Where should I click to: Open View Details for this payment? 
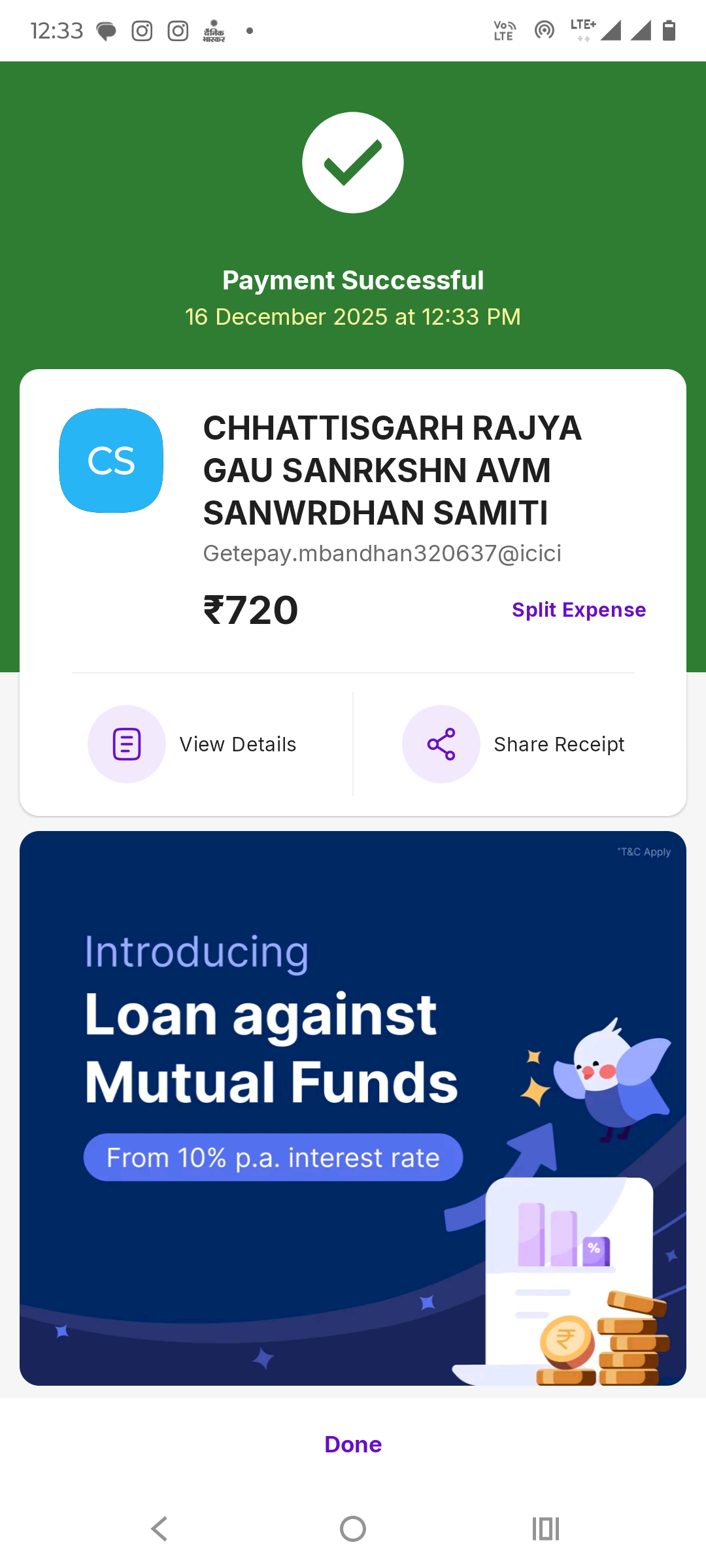pyautogui.click(x=193, y=744)
